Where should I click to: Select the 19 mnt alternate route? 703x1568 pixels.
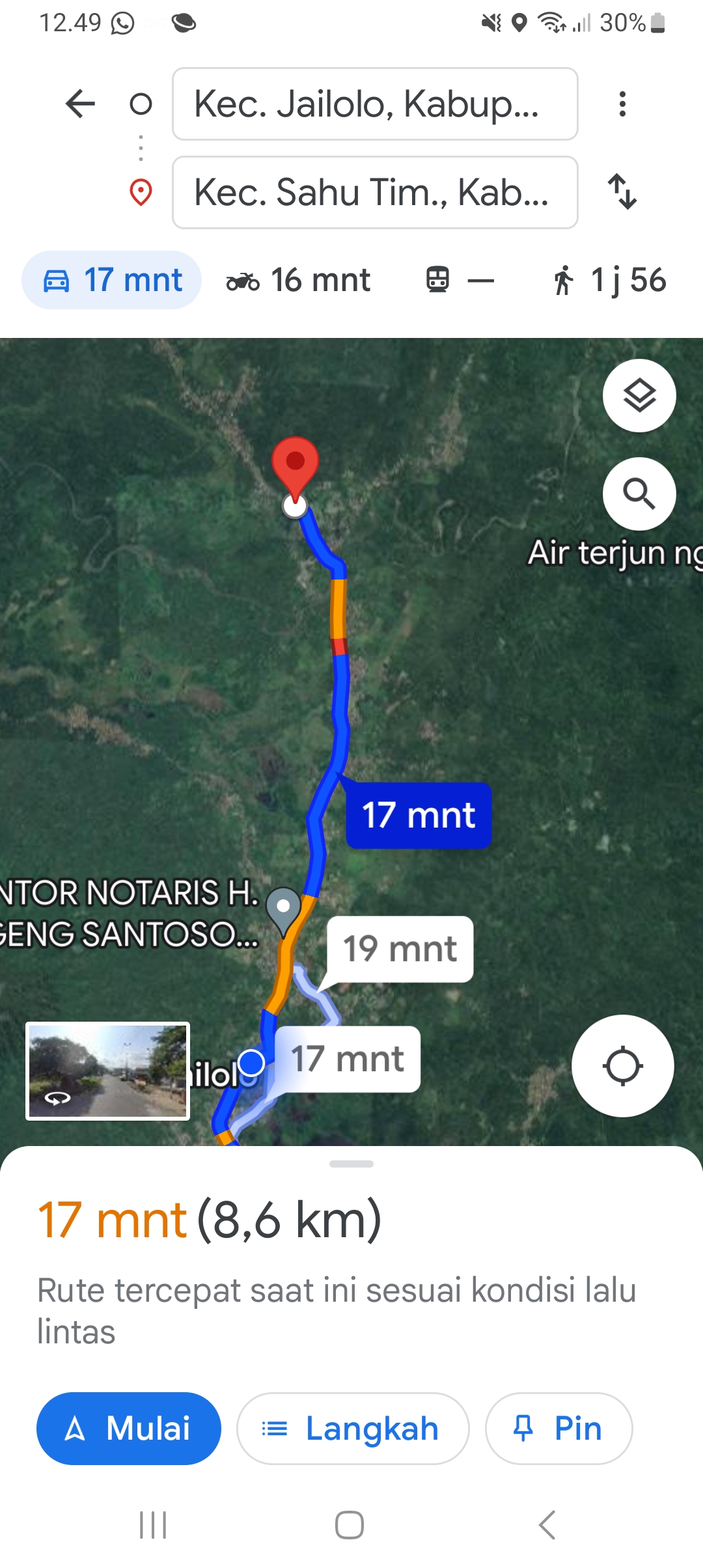point(400,949)
